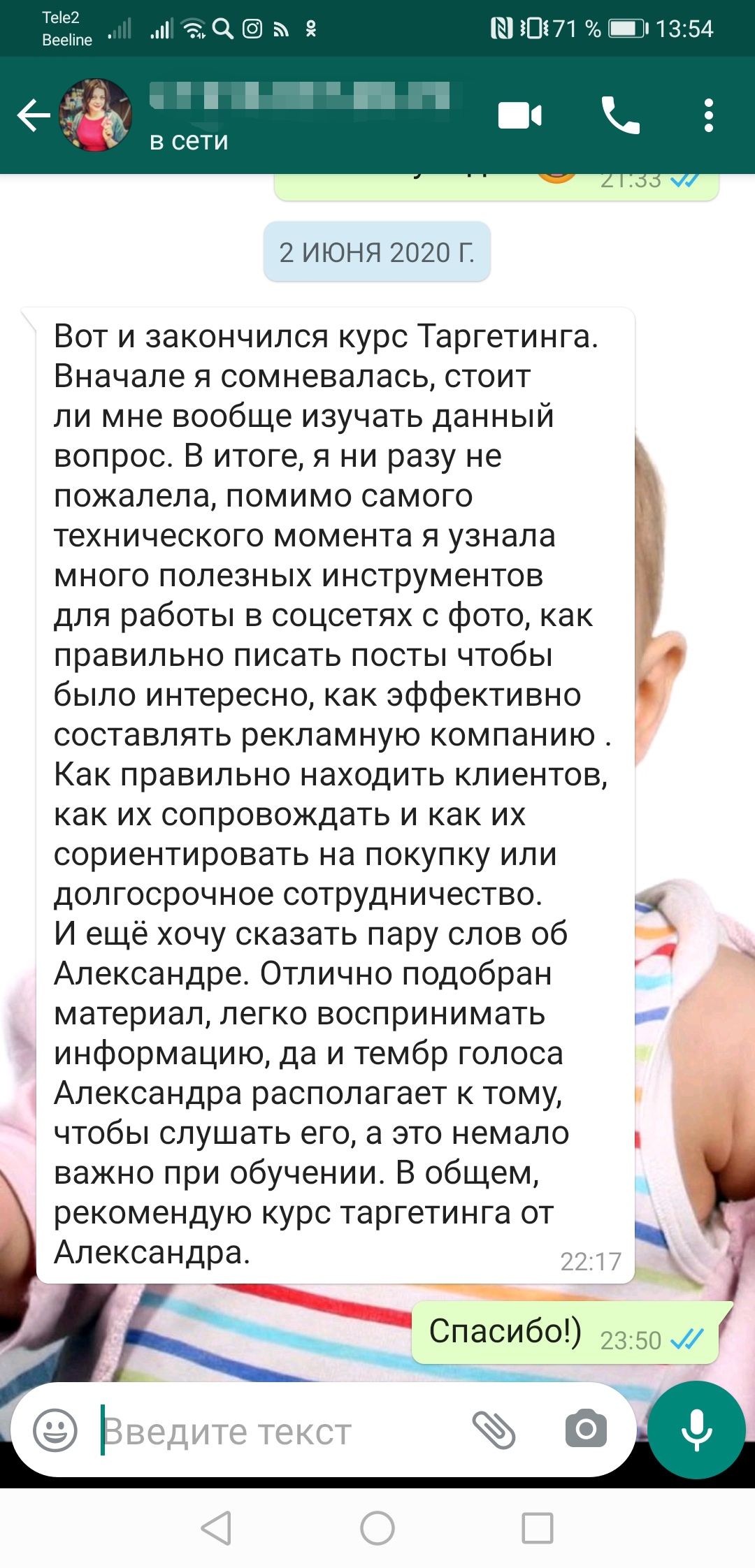The image size is (755, 1568).
Task: Open the camera to send a photo
Action: (586, 1430)
